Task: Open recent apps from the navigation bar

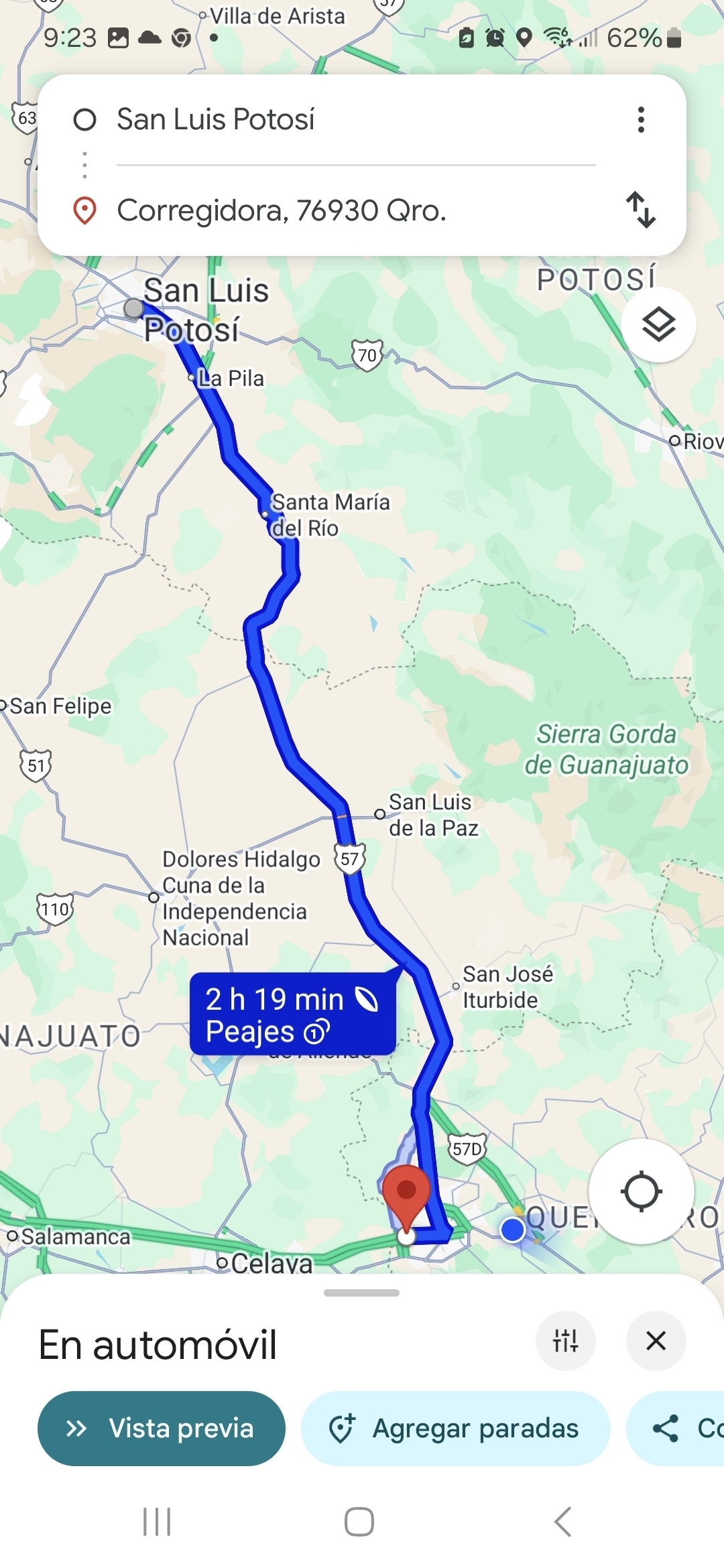Action: 158,1521
